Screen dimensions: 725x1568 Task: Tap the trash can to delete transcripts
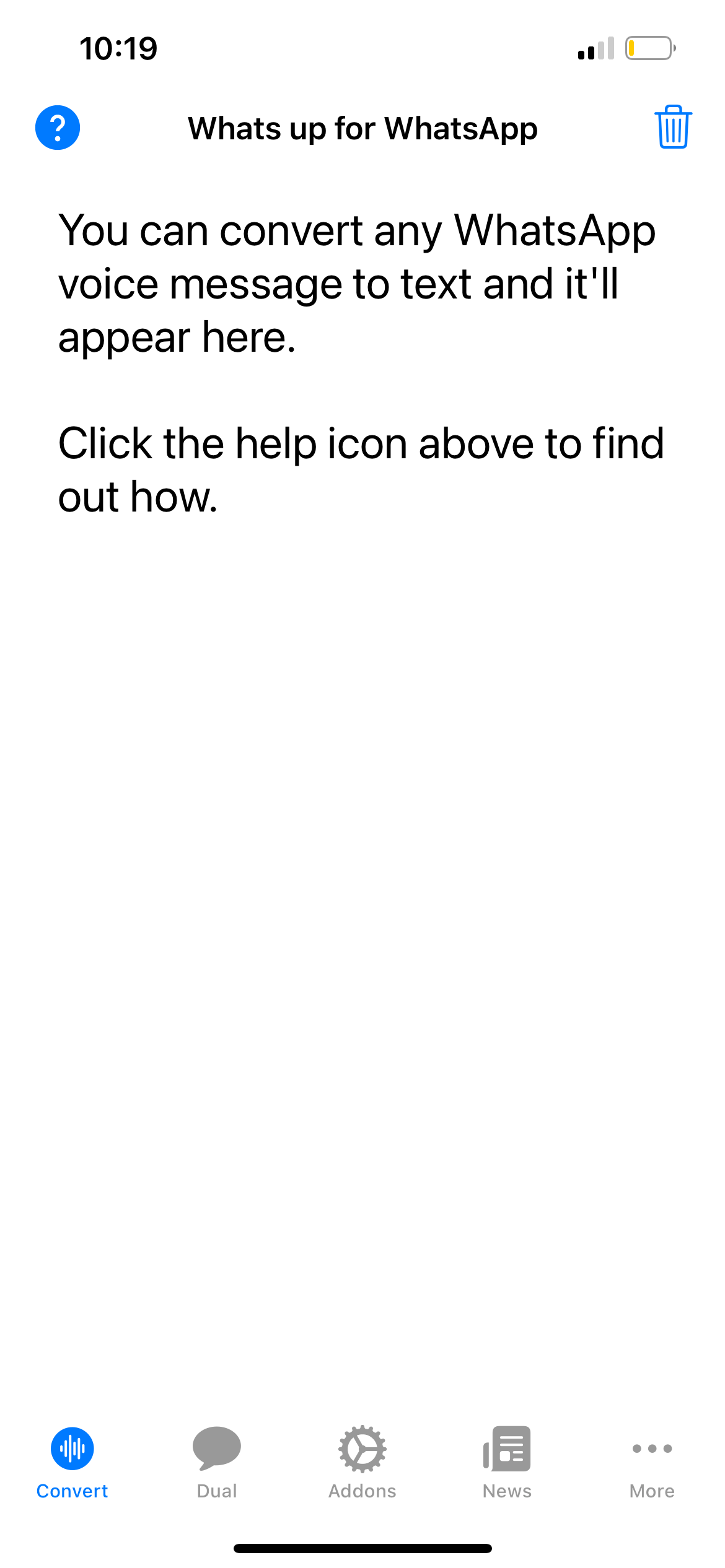[672, 128]
